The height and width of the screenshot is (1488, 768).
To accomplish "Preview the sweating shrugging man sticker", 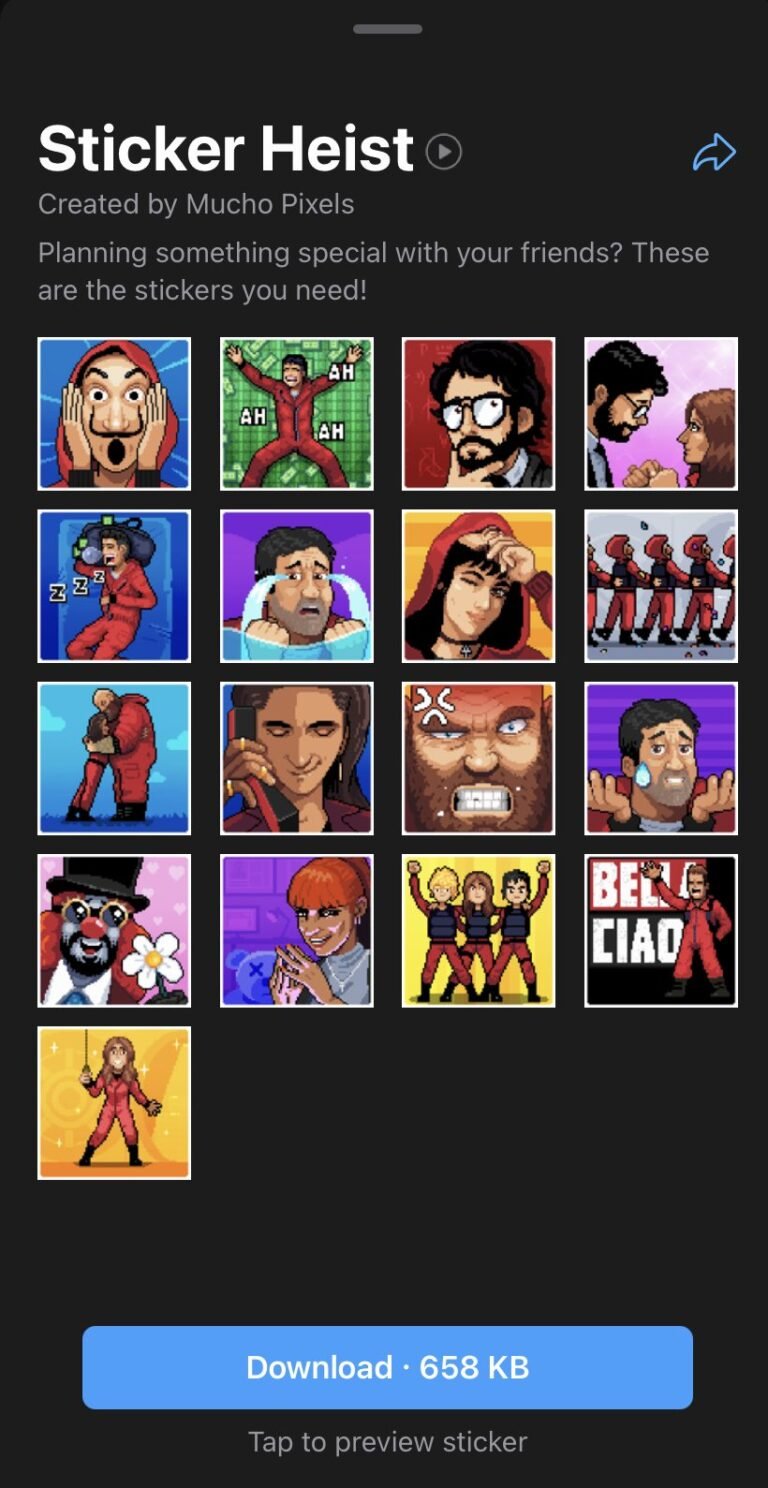I will click(661, 758).
